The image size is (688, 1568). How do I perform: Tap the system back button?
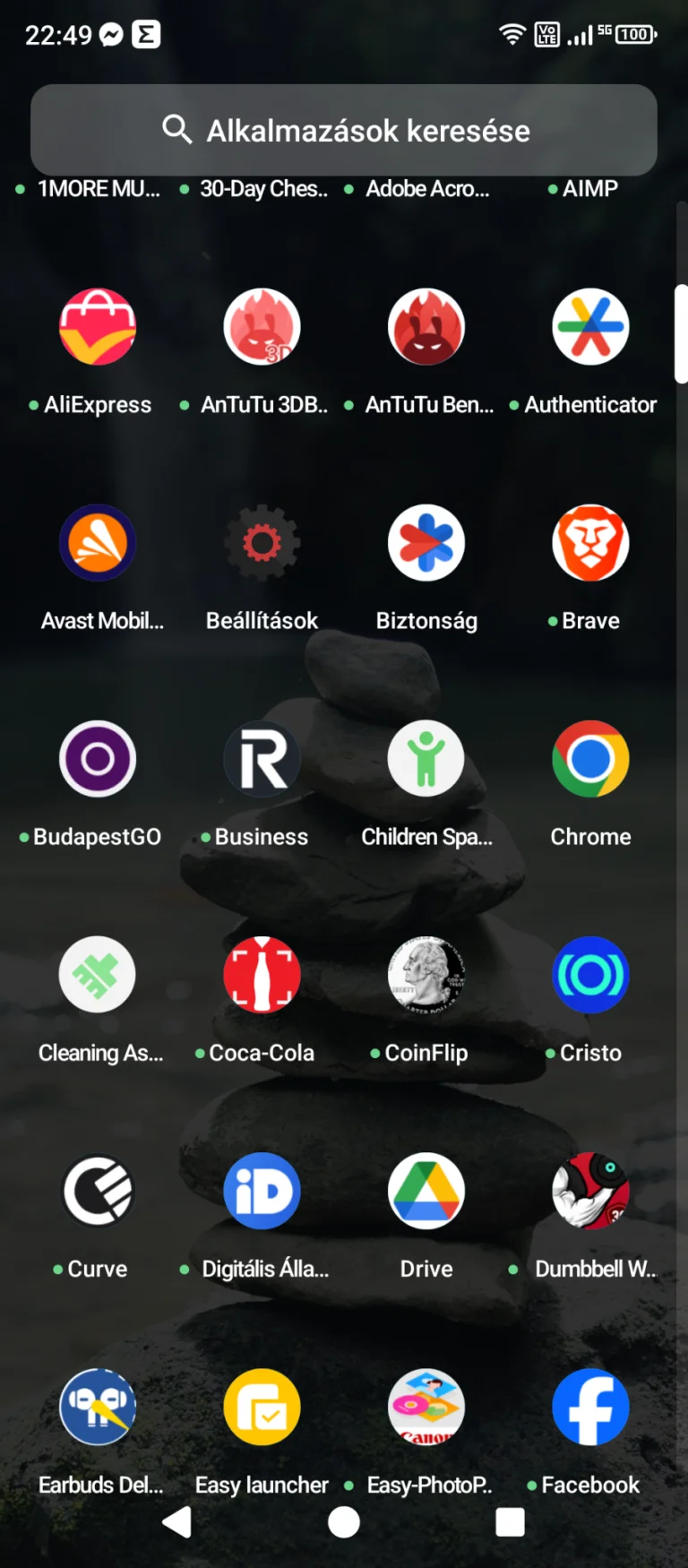pyautogui.click(x=177, y=1522)
